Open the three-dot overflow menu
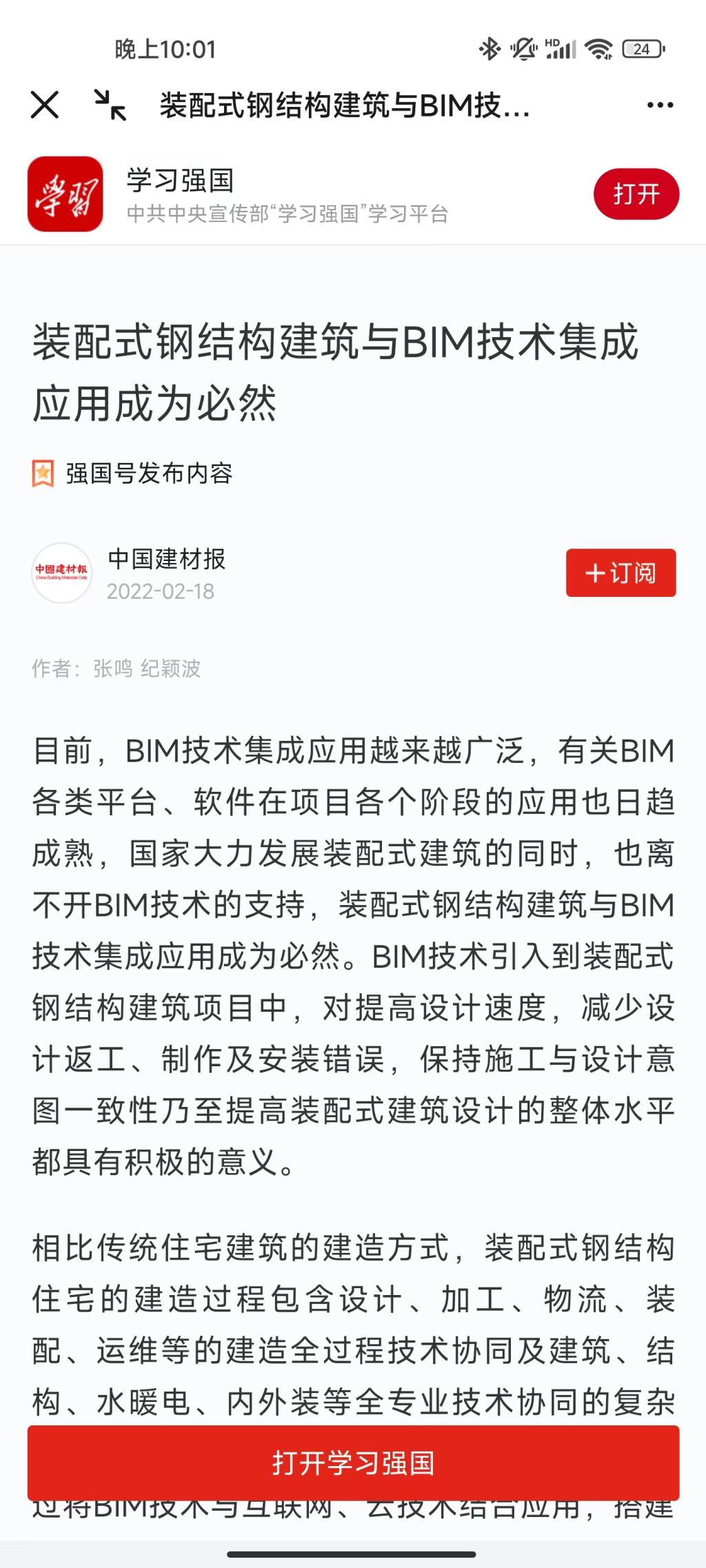This screenshot has height=1568, width=706. pyautogui.click(x=659, y=105)
